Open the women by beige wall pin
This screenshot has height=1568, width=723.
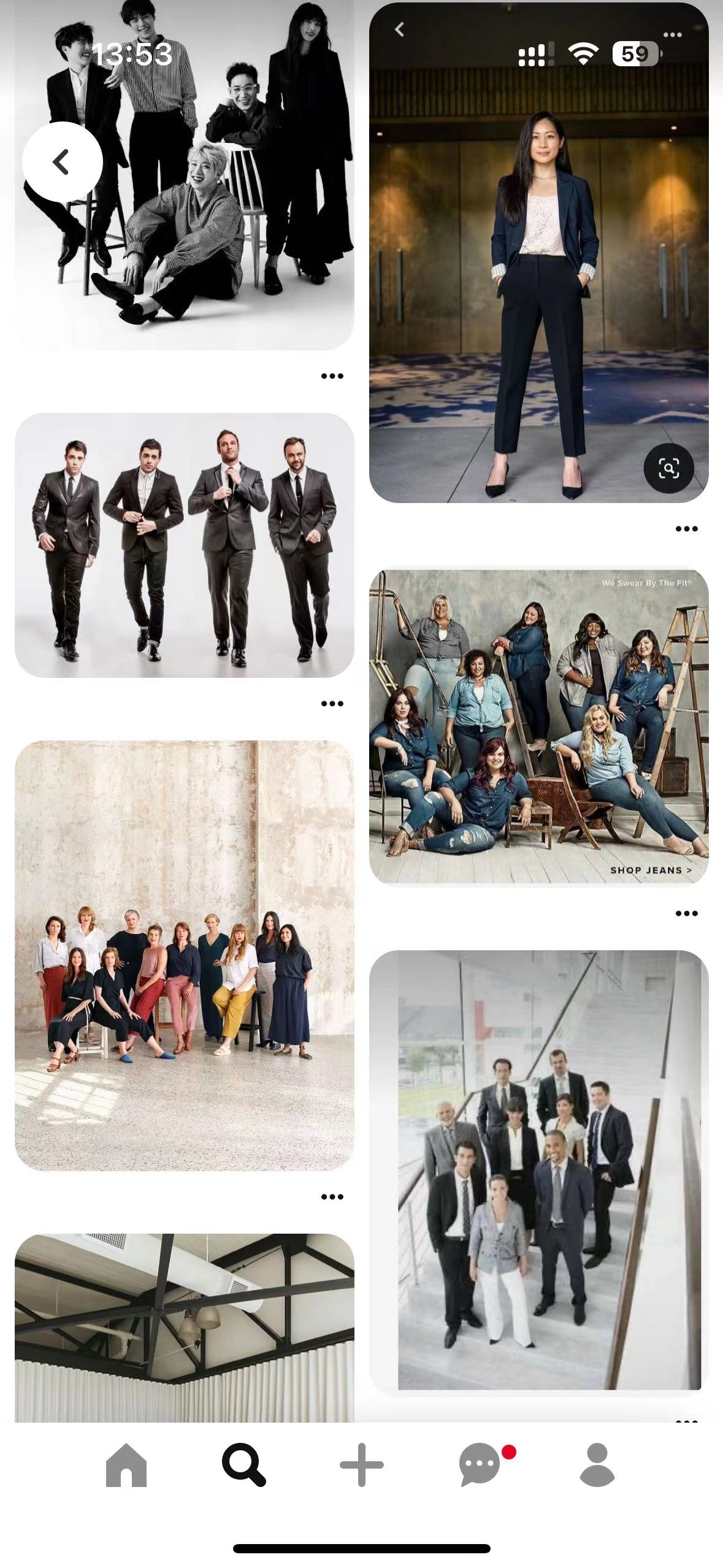tap(184, 955)
